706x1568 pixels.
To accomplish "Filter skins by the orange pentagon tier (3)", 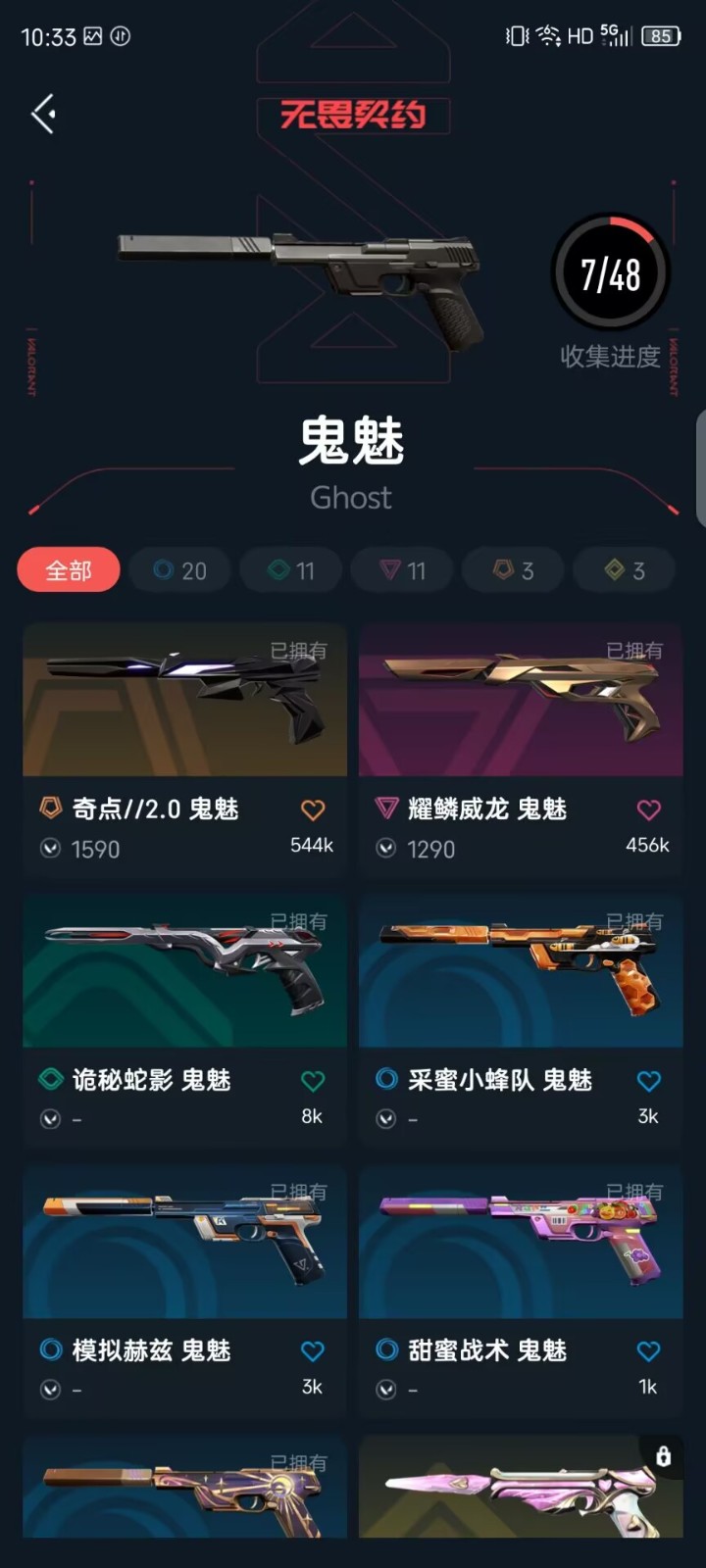I will 514,570.
